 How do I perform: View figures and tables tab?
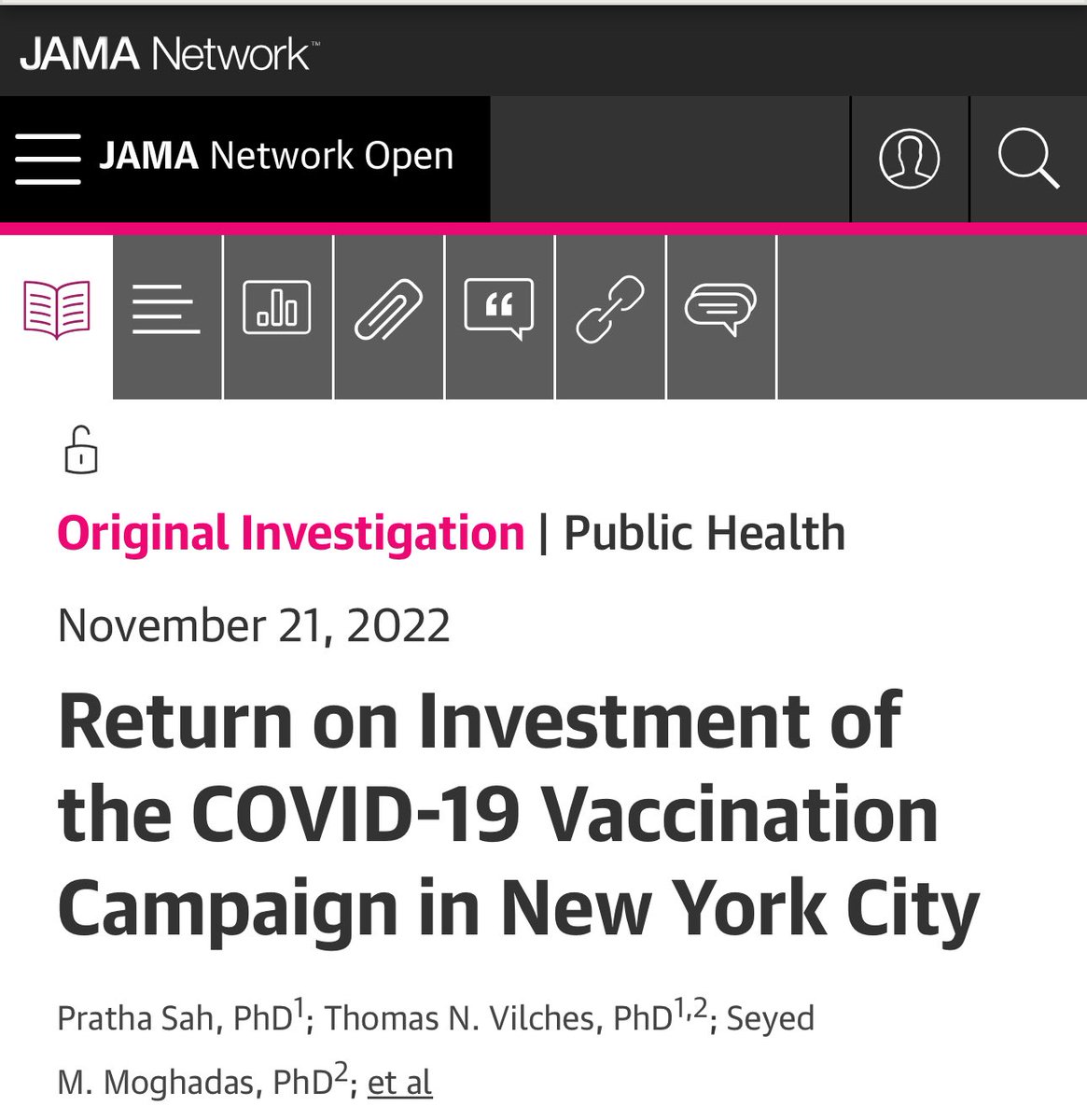[277, 308]
